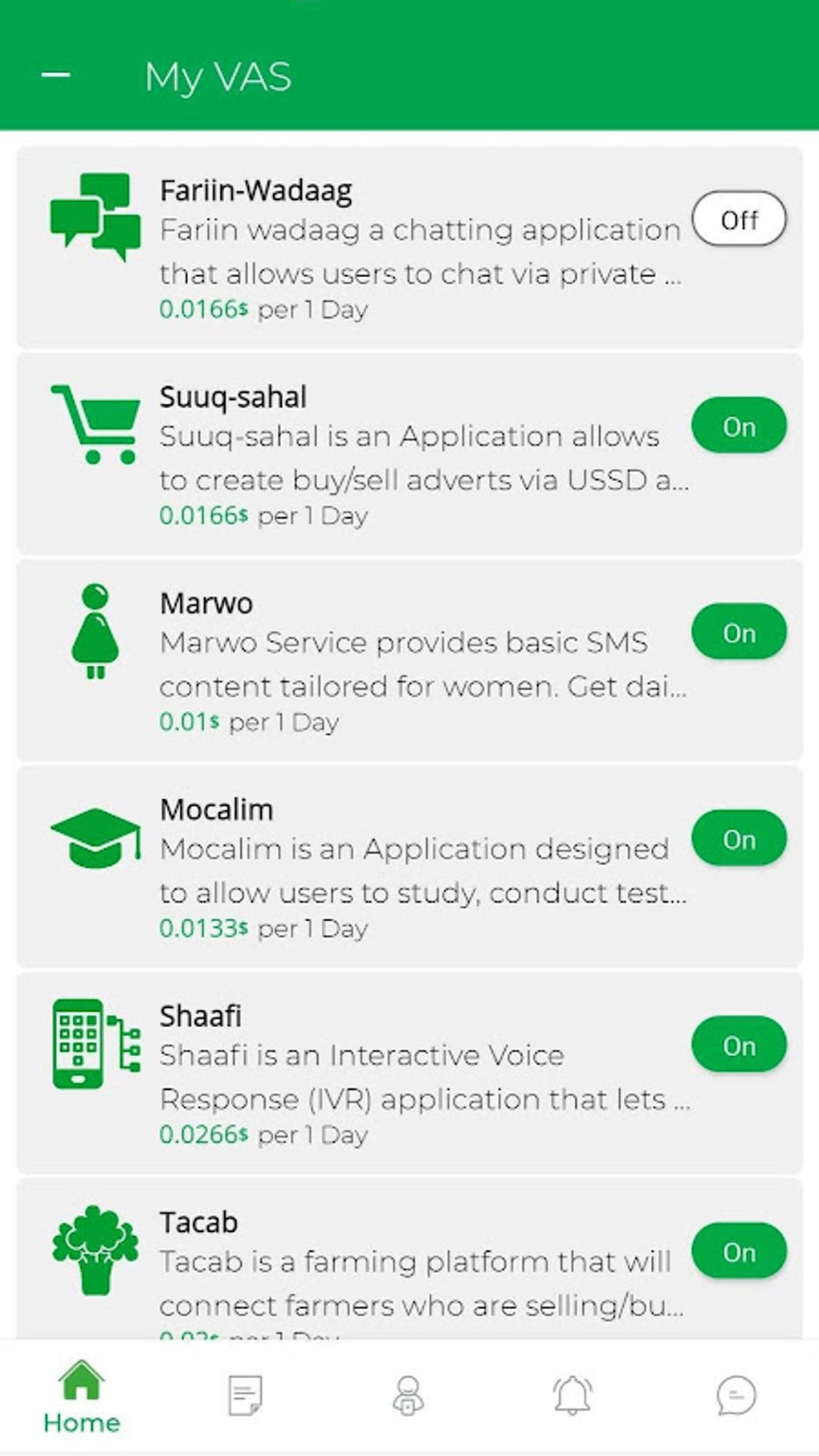Turn on the Fariin-Wadaag service
The height and width of the screenshot is (1456, 819).
(739, 219)
